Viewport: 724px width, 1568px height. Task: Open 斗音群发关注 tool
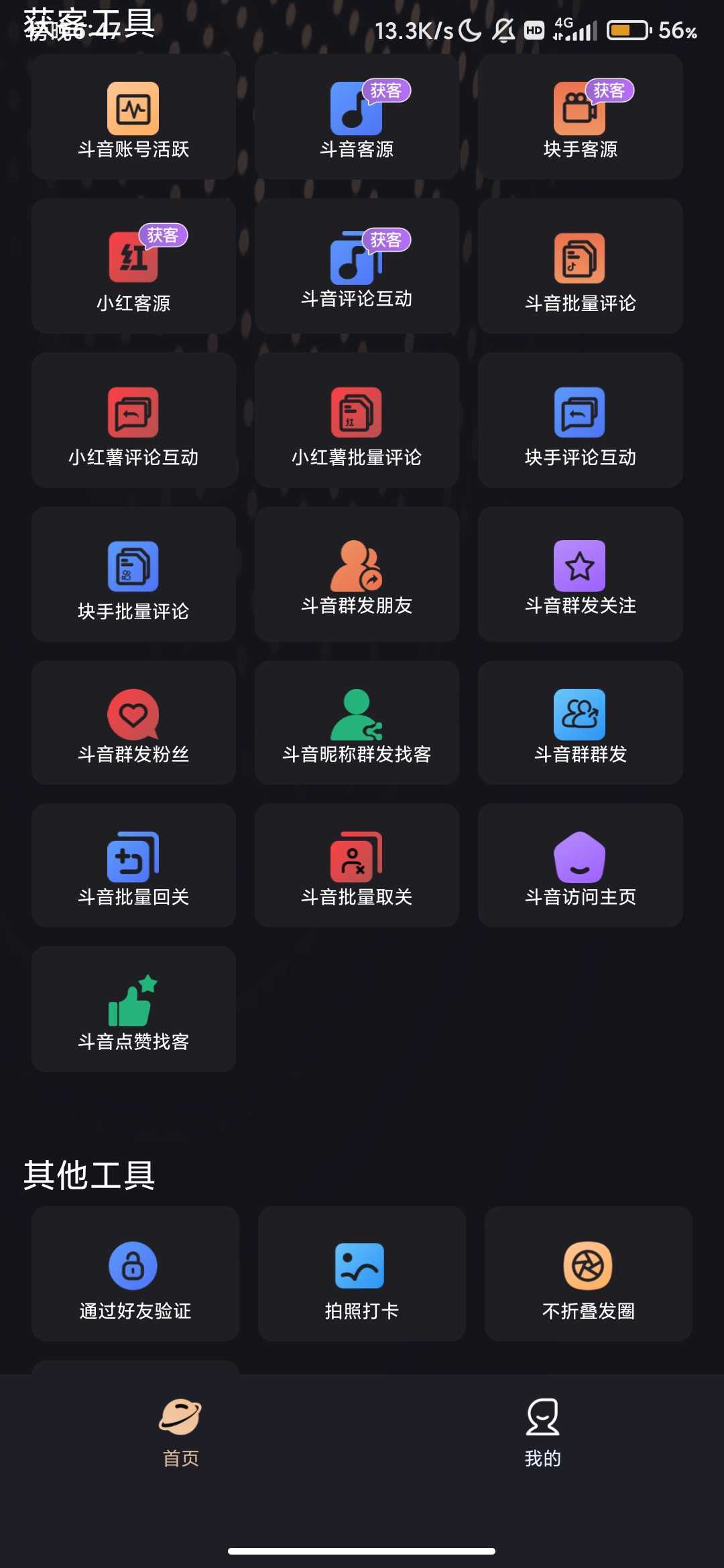[x=580, y=575]
